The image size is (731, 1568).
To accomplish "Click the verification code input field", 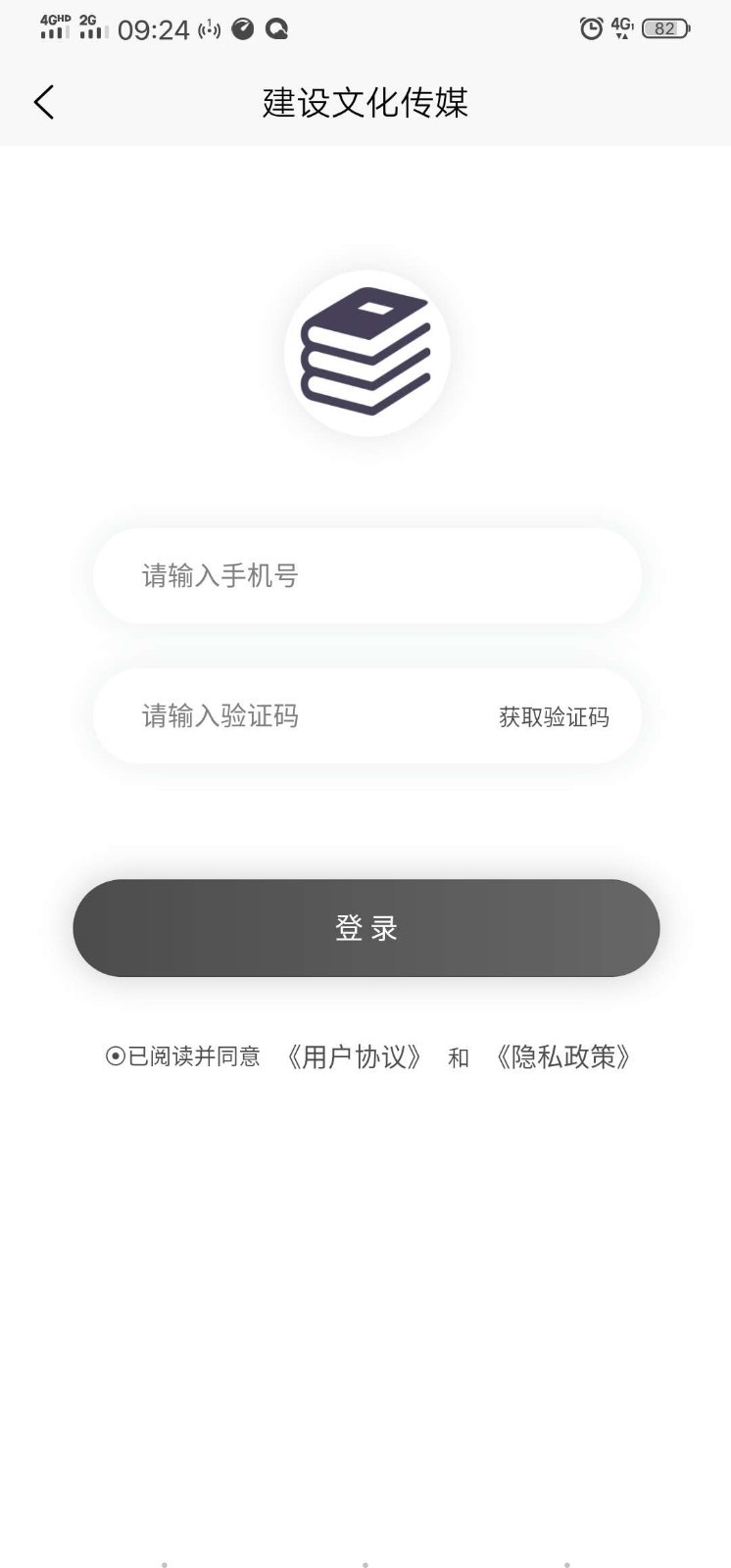I will pos(274,716).
